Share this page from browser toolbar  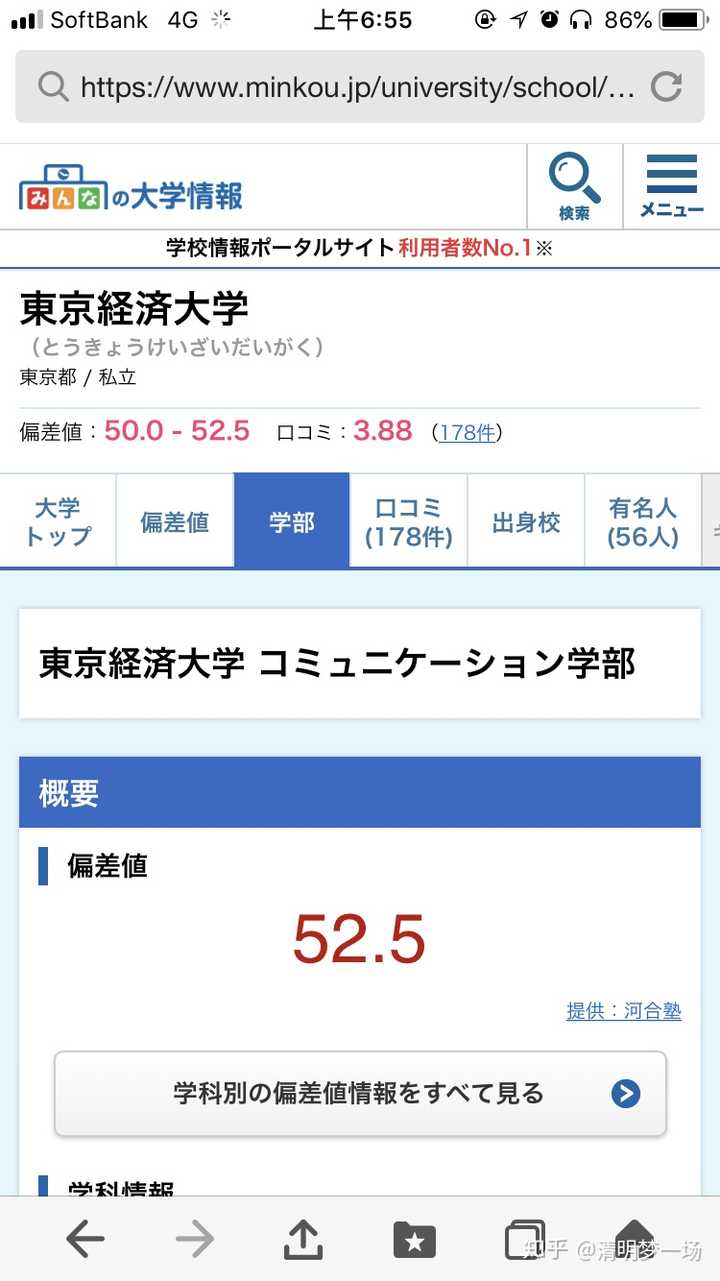(303, 1240)
